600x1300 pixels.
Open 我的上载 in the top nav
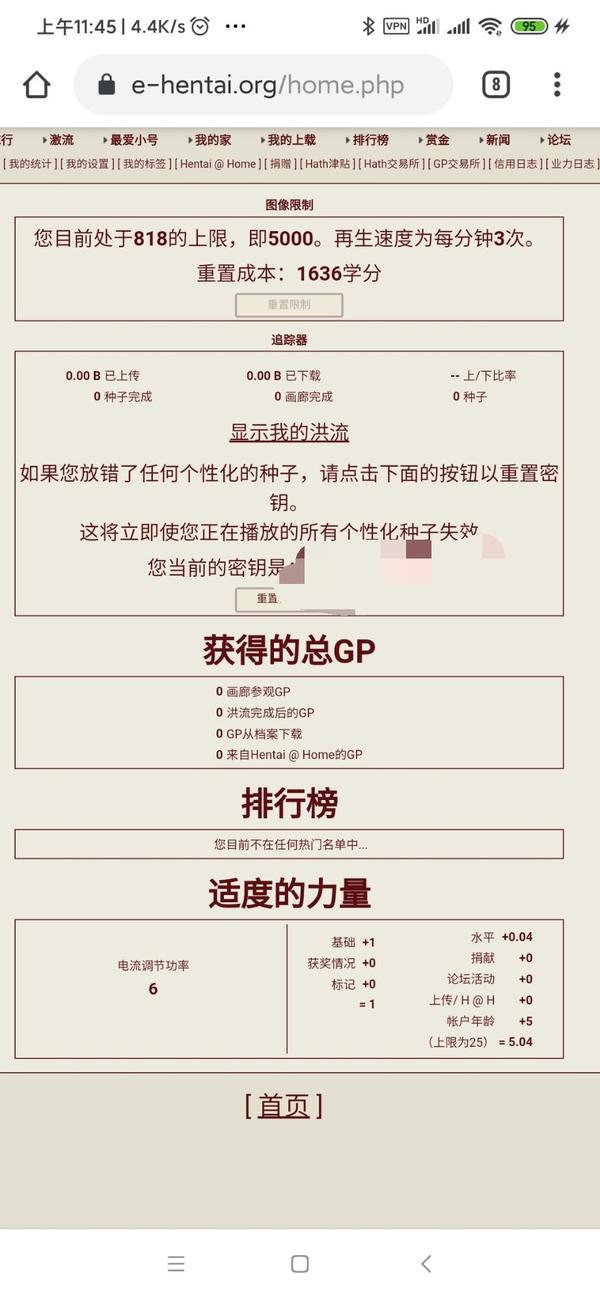[291, 140]
